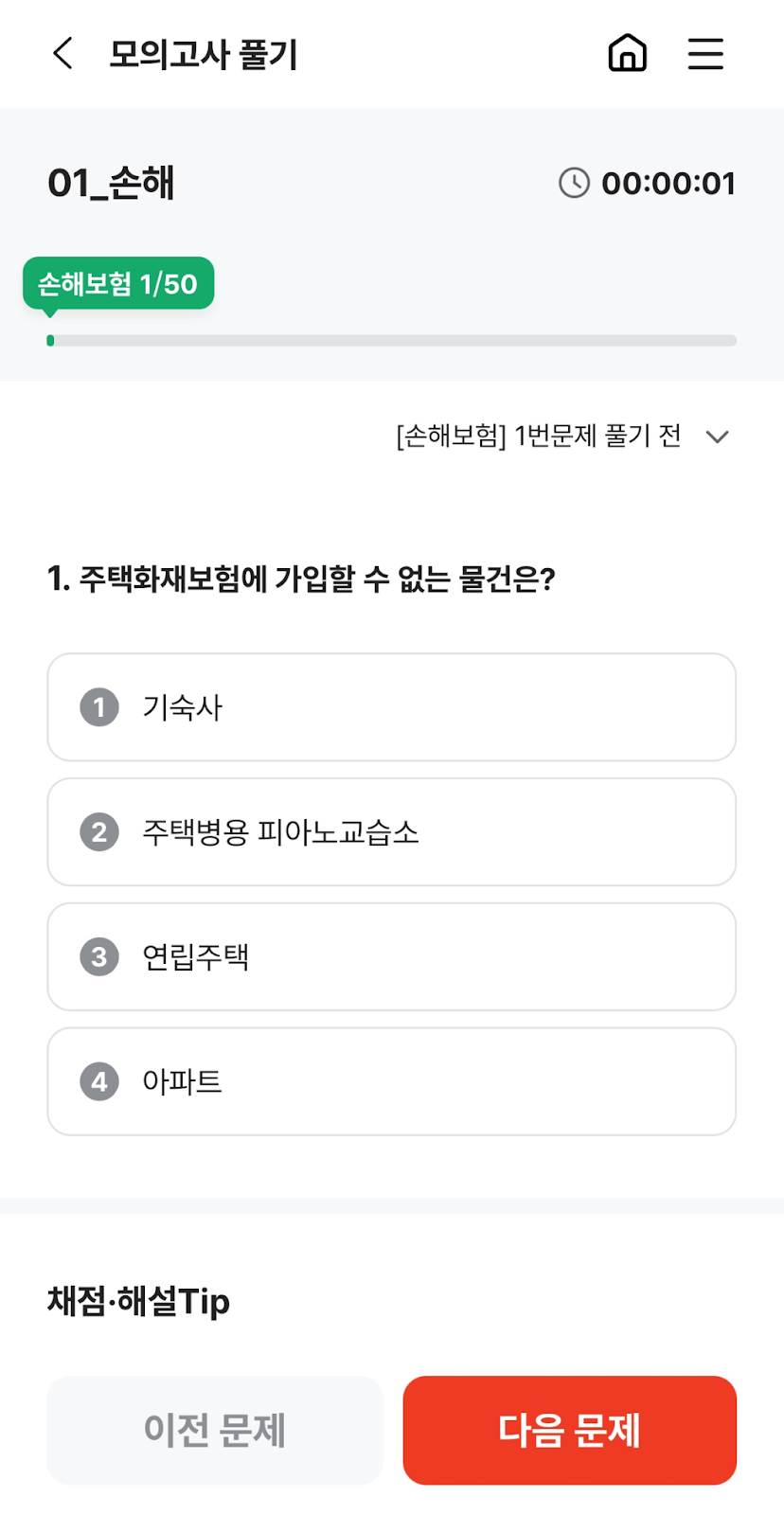784x1515 pixels.
Task: Tap the exam progress bar
Action: pos(391,340)
